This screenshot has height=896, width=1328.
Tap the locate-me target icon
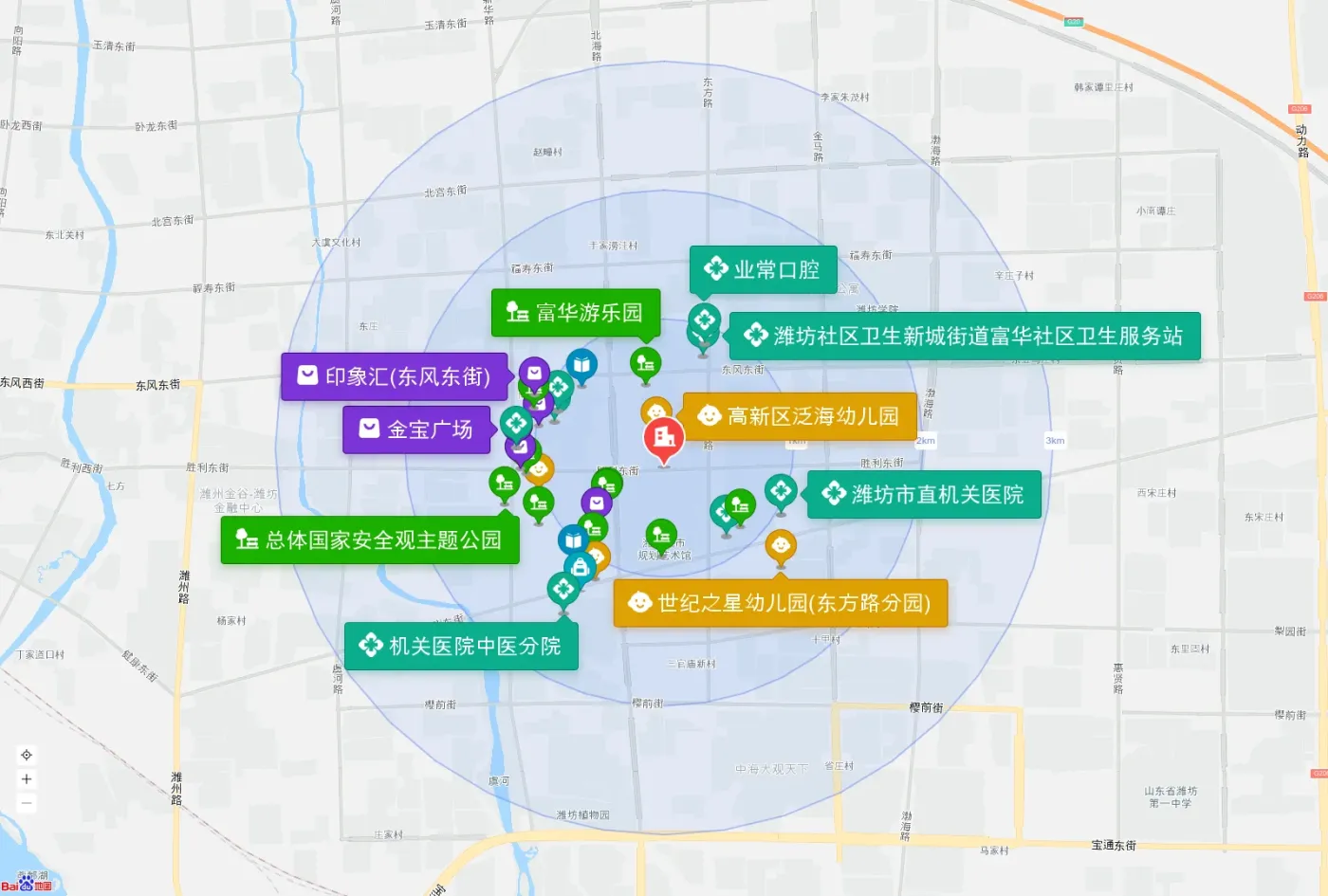(27, 755)
